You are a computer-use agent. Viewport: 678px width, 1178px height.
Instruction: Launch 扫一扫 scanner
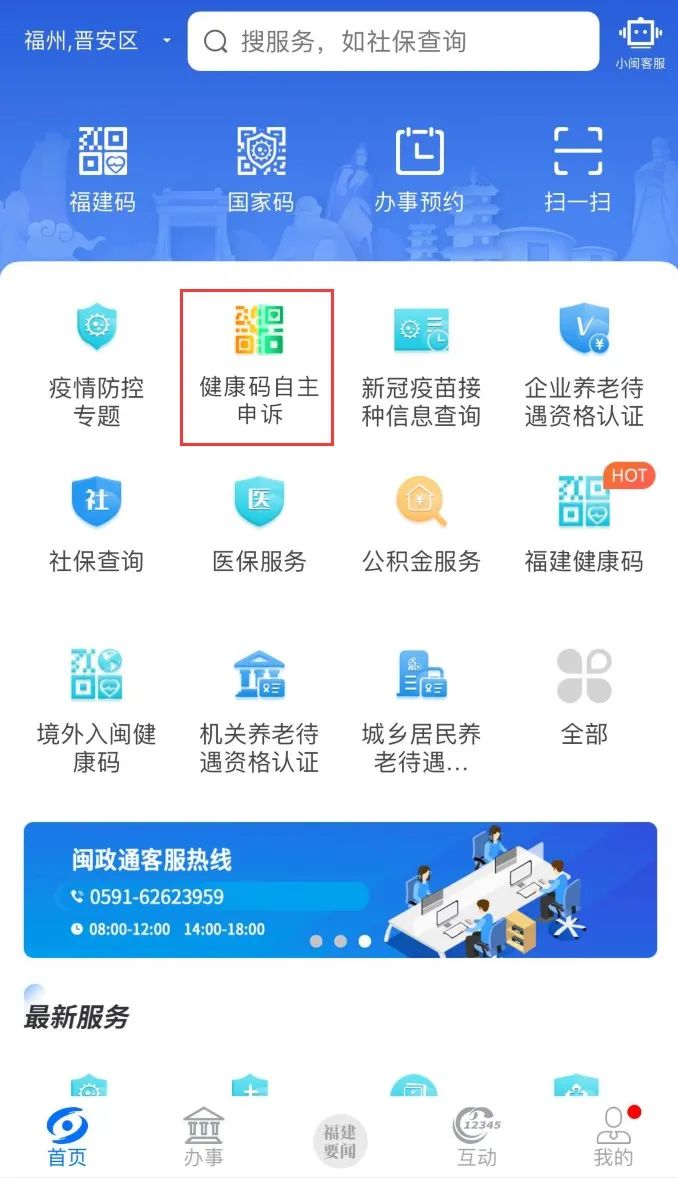coord(577,169)
